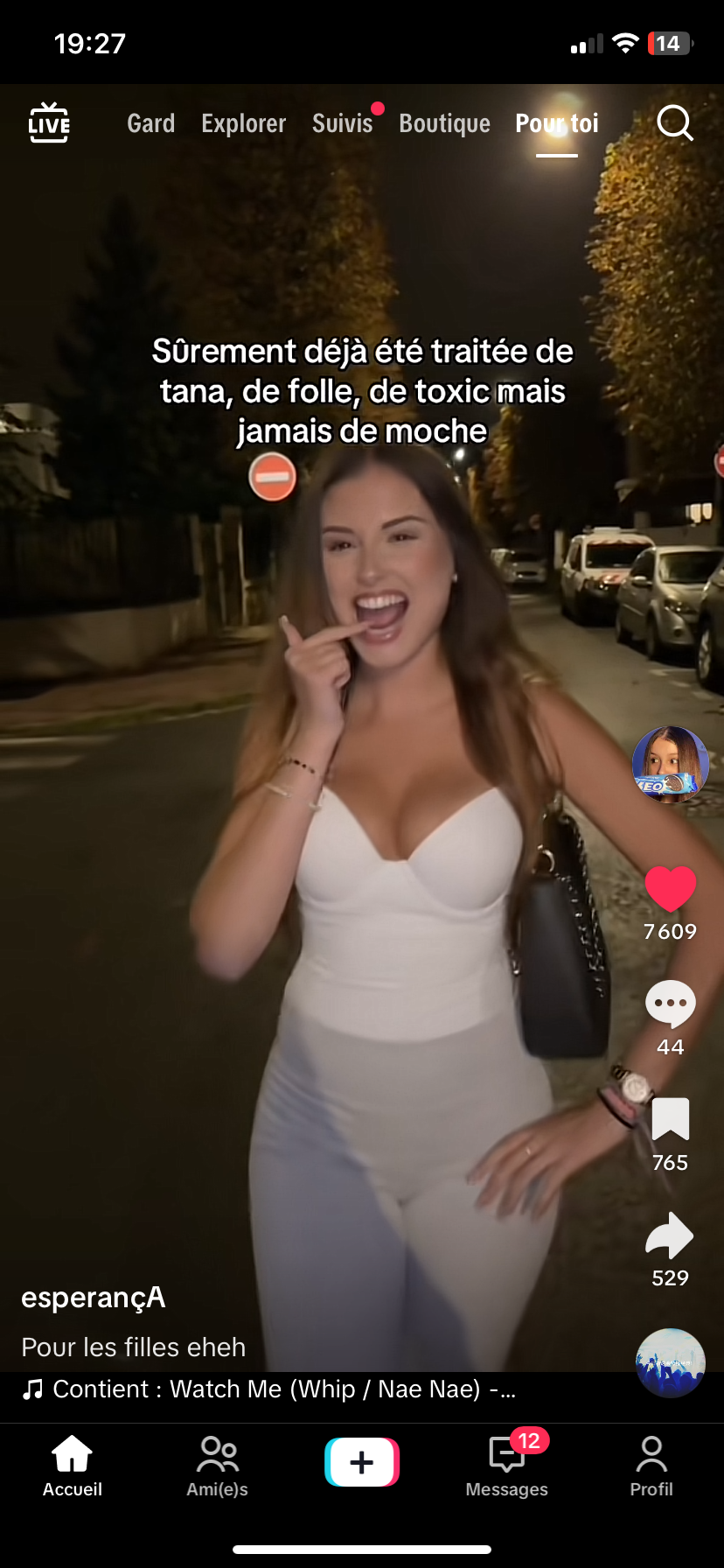Viewport: 724px width, 1568px height.
Task: Open the creator's profile avatar
Action: tap(670, 764)
